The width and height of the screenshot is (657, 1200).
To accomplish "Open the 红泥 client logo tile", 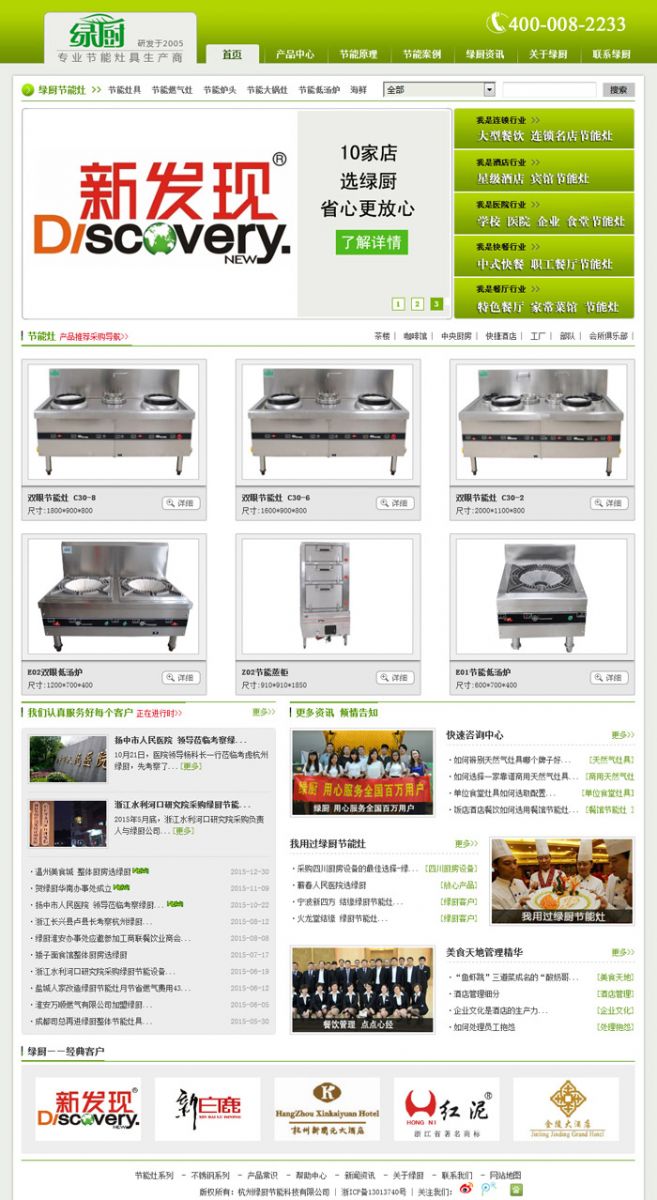I will tap(446, 1108).
